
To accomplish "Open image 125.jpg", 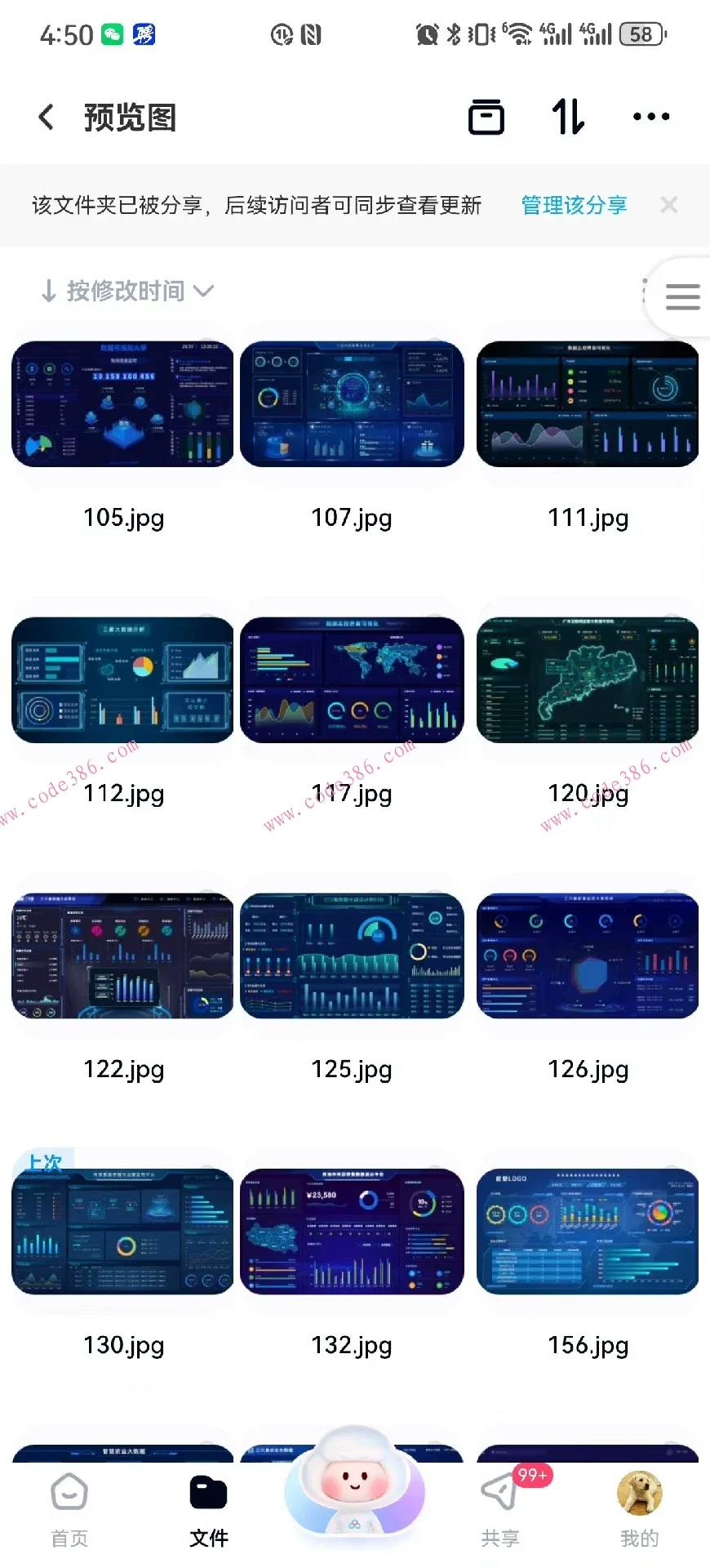I will click(x=352, y=955).
